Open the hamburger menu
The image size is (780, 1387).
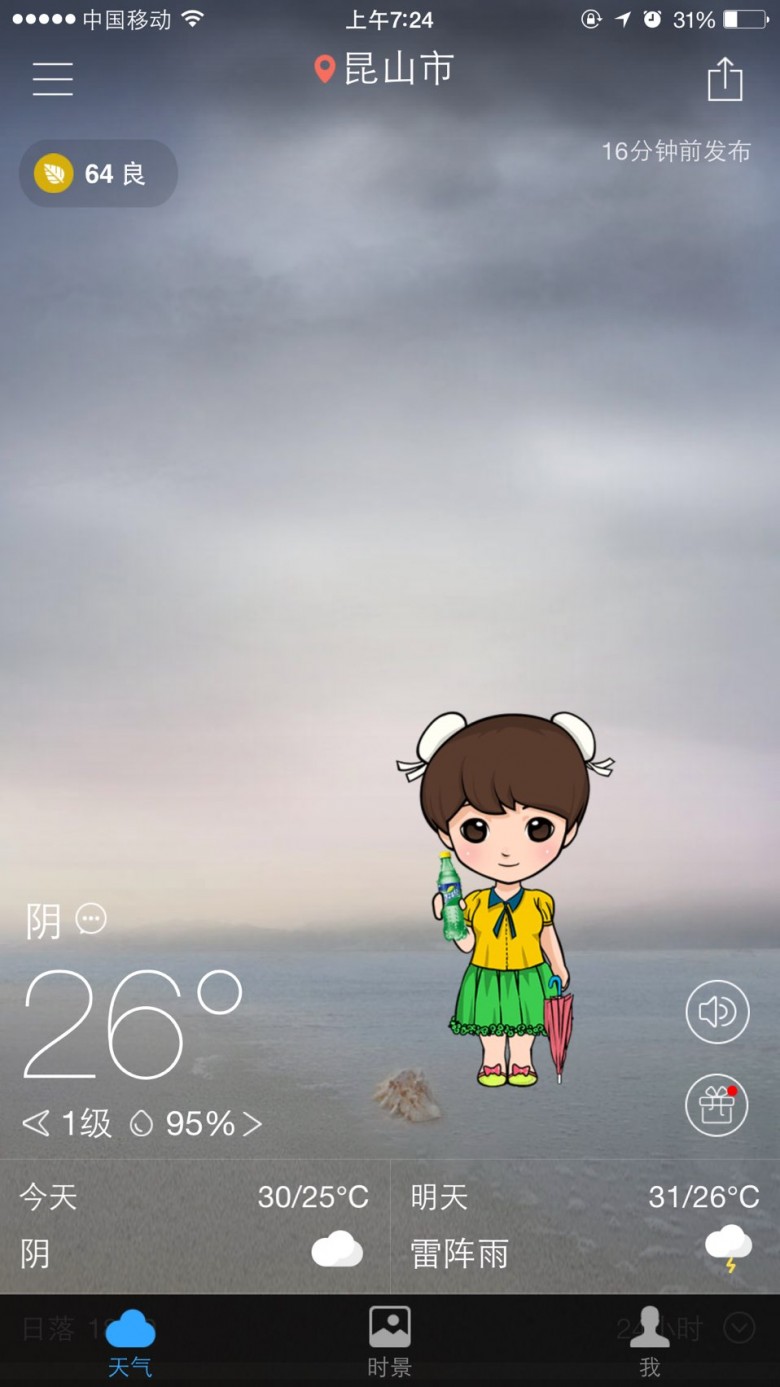pos(53,78)
